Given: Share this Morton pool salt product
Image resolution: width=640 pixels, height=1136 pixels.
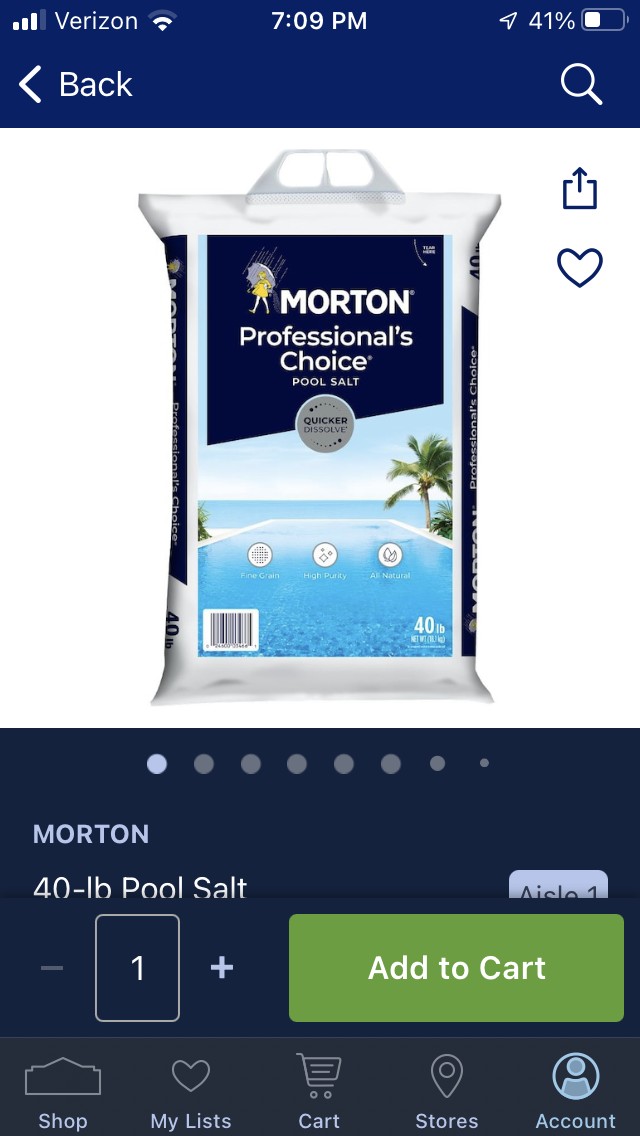Looking at the screenshot, I should 580,188.
